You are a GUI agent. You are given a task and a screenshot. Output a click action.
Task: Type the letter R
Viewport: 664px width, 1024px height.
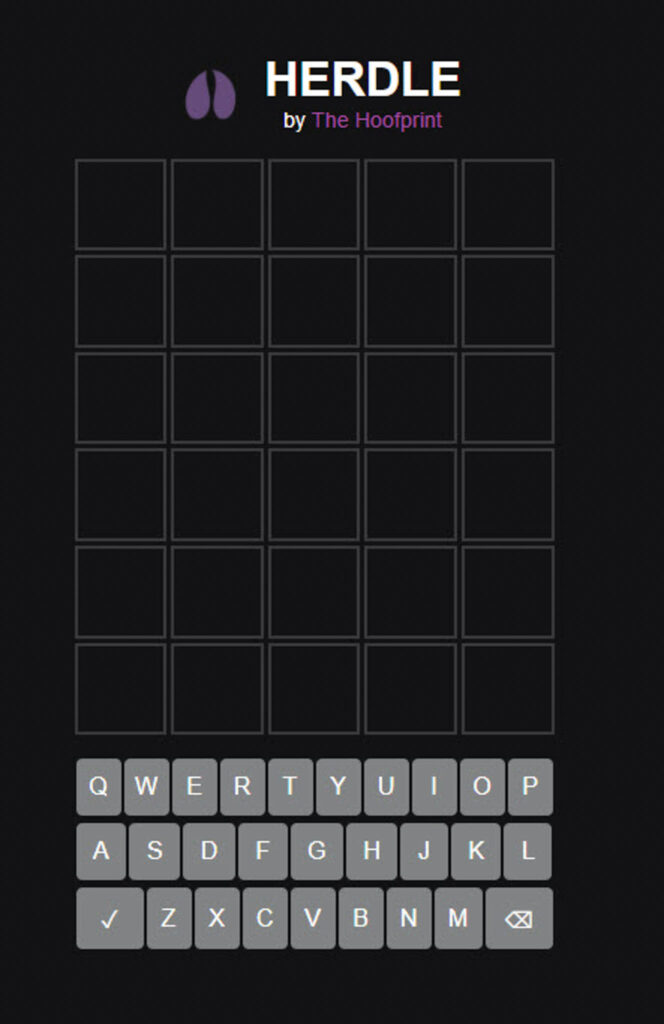point(242,786)
